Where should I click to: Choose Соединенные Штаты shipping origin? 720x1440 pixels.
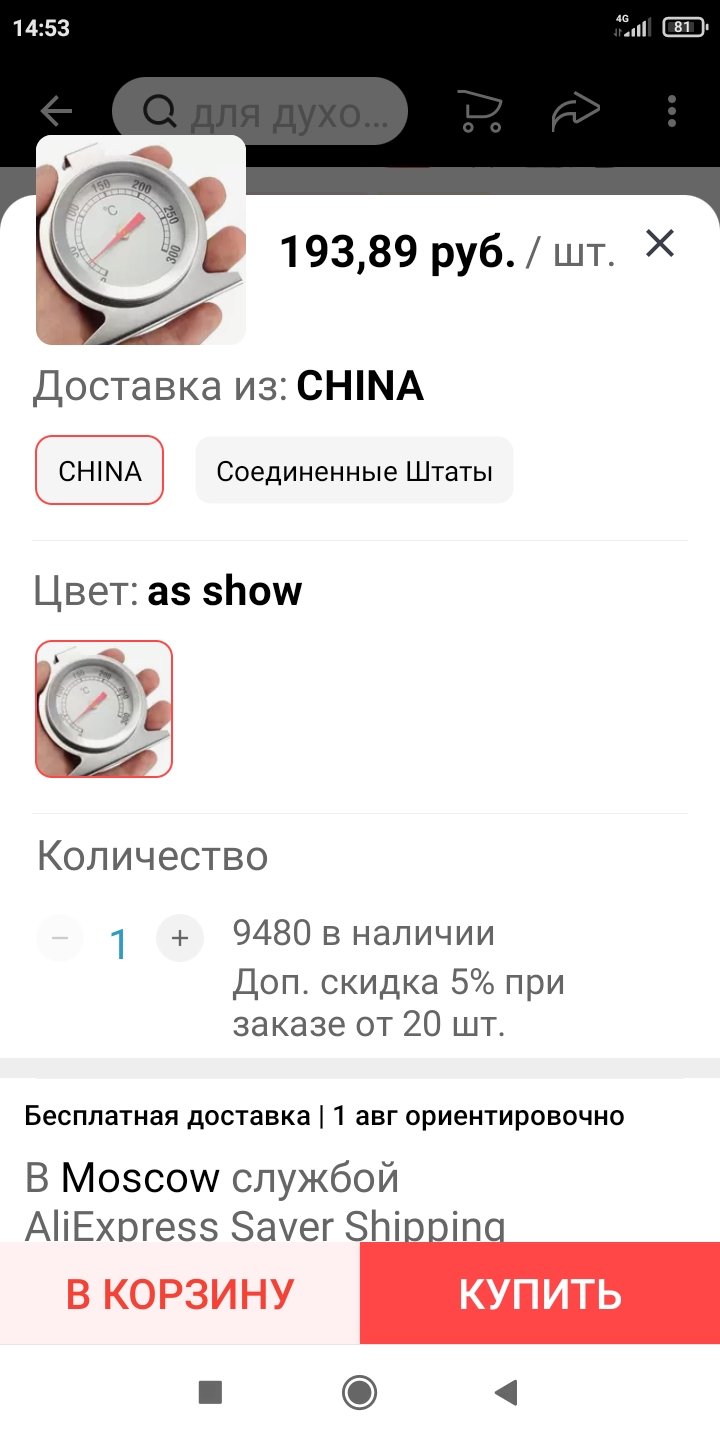pyautogui.click(x=354, y=471)
